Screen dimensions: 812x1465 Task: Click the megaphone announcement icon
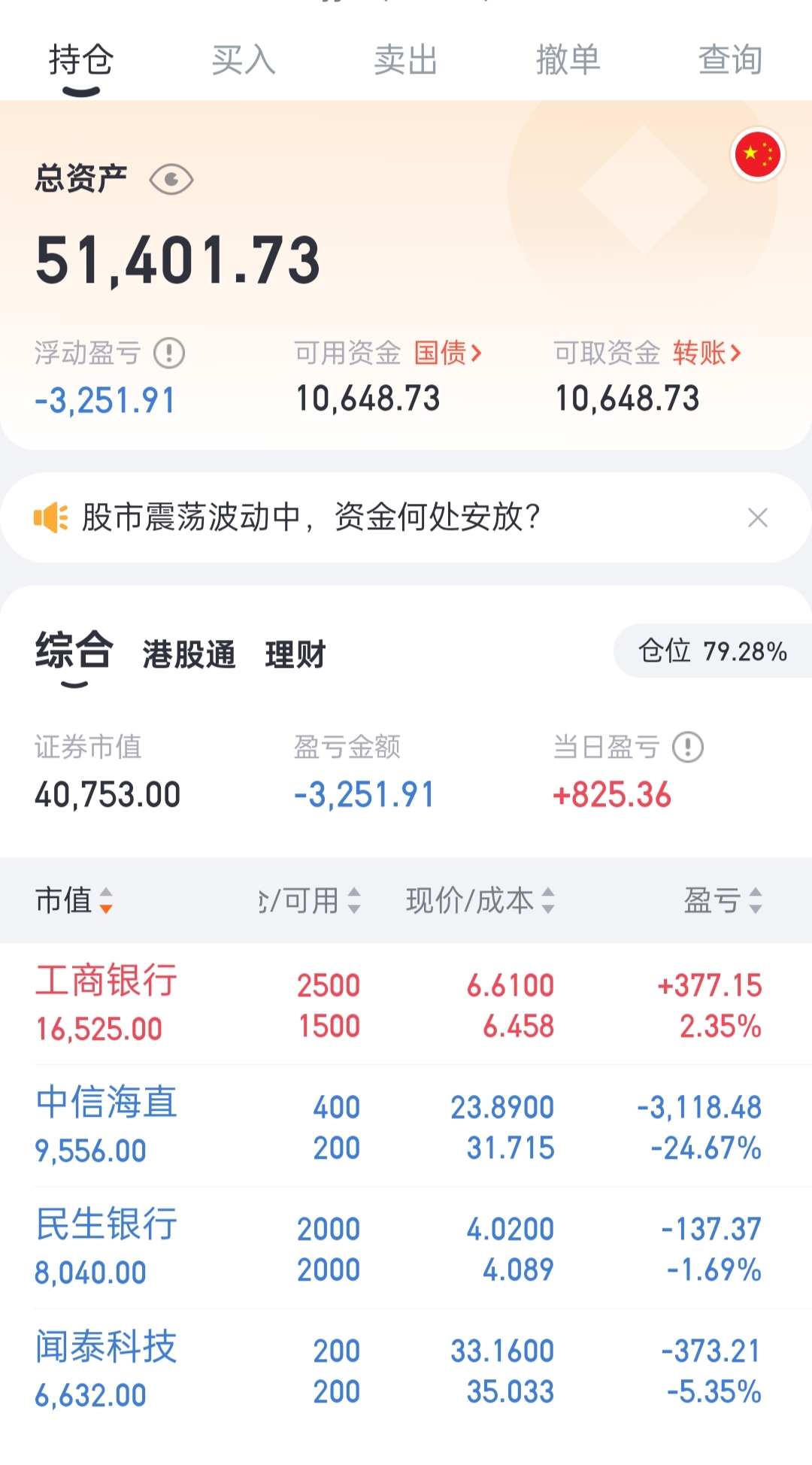[51, 517]
